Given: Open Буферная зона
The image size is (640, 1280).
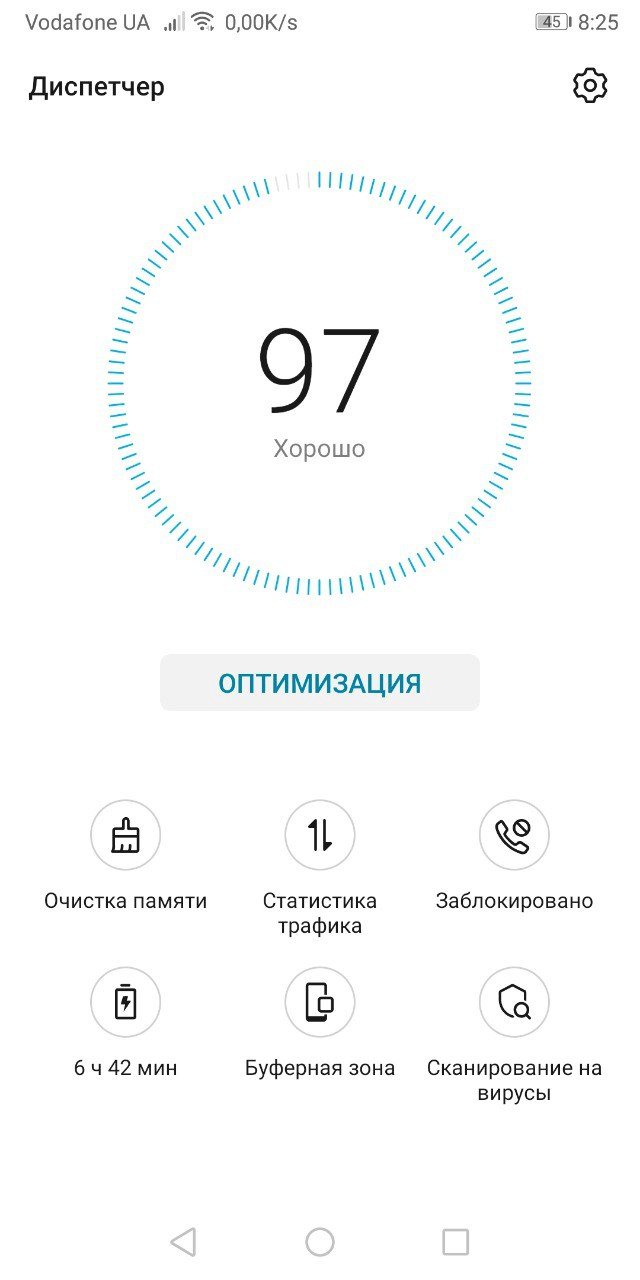Looking at the screenshot, I should 320,1002.
